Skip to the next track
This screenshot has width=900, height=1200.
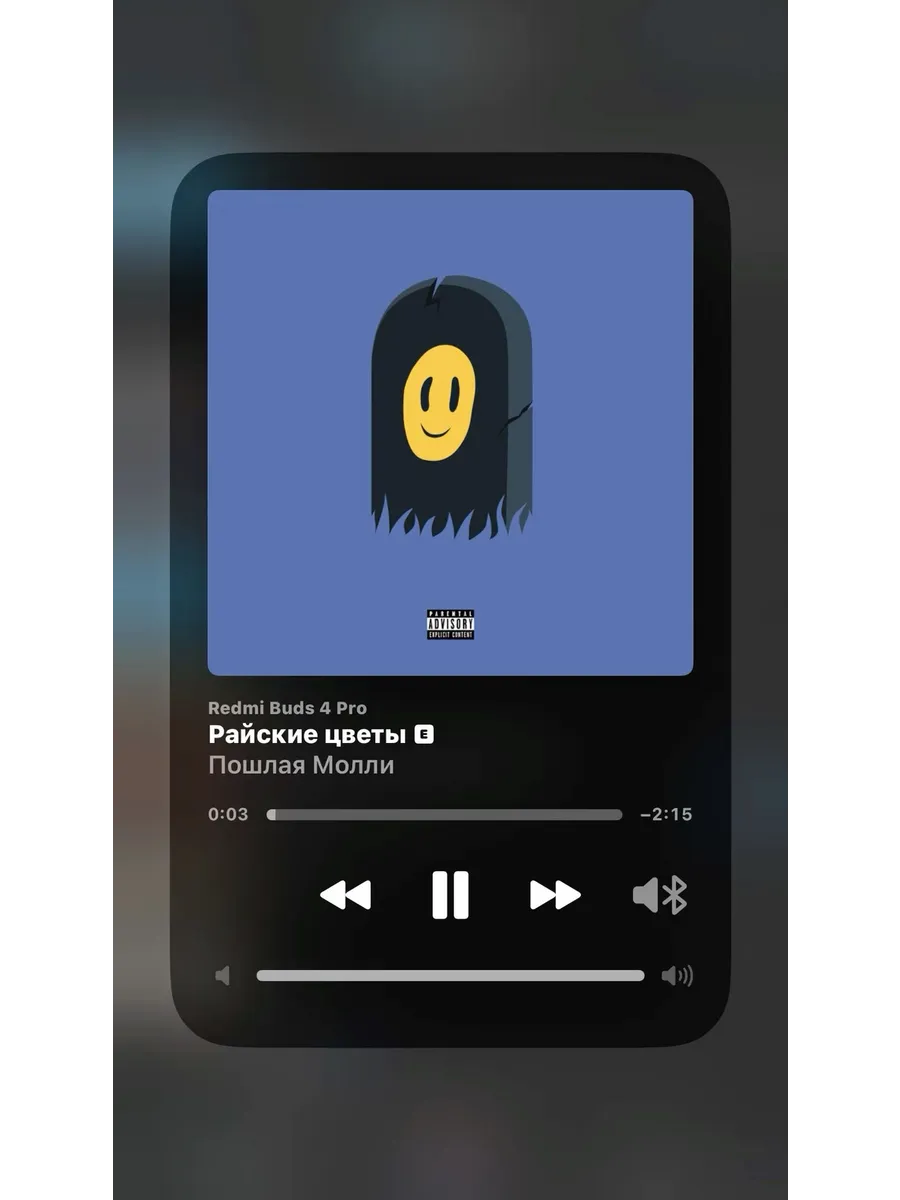pyautogui.click(x=555, y=894)
